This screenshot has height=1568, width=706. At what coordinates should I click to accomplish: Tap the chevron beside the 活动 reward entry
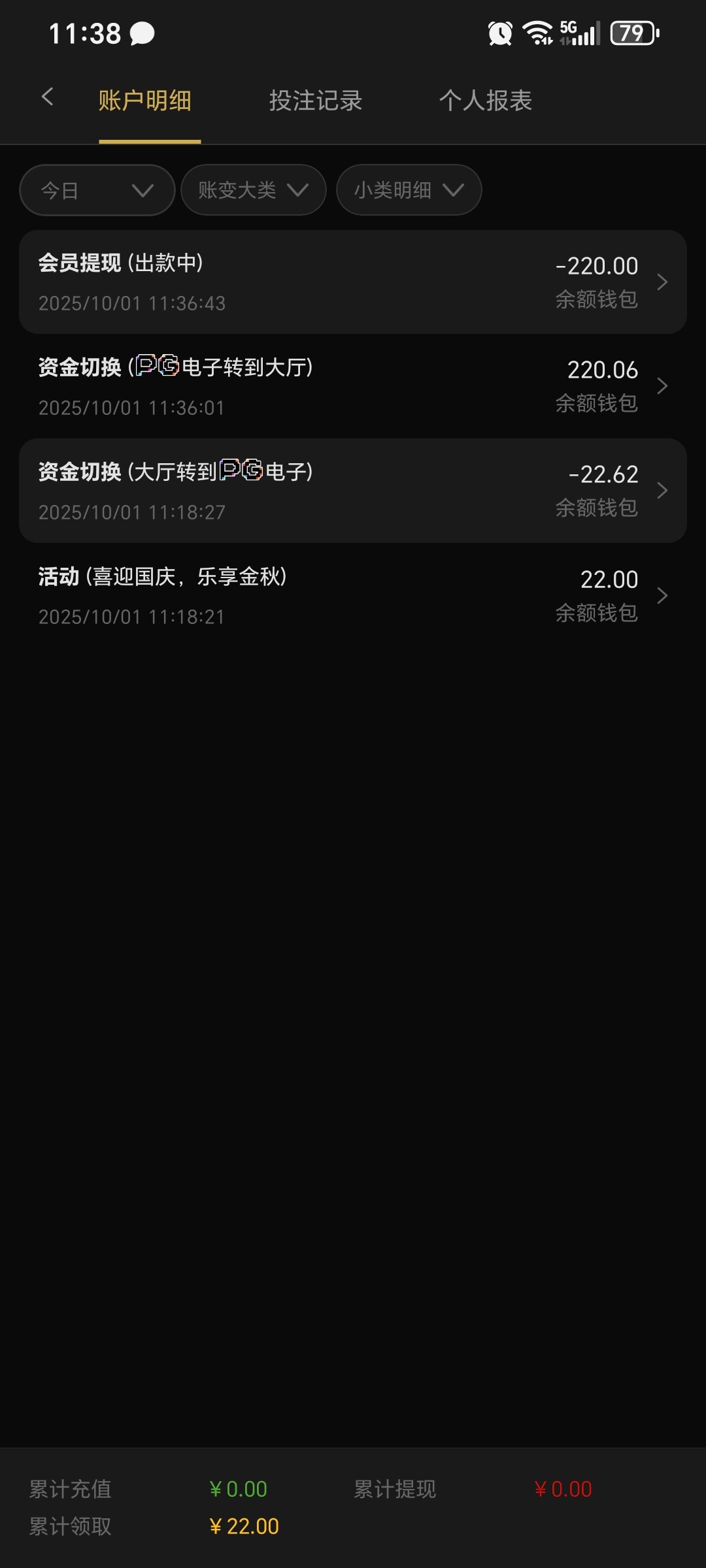(663, 595)
